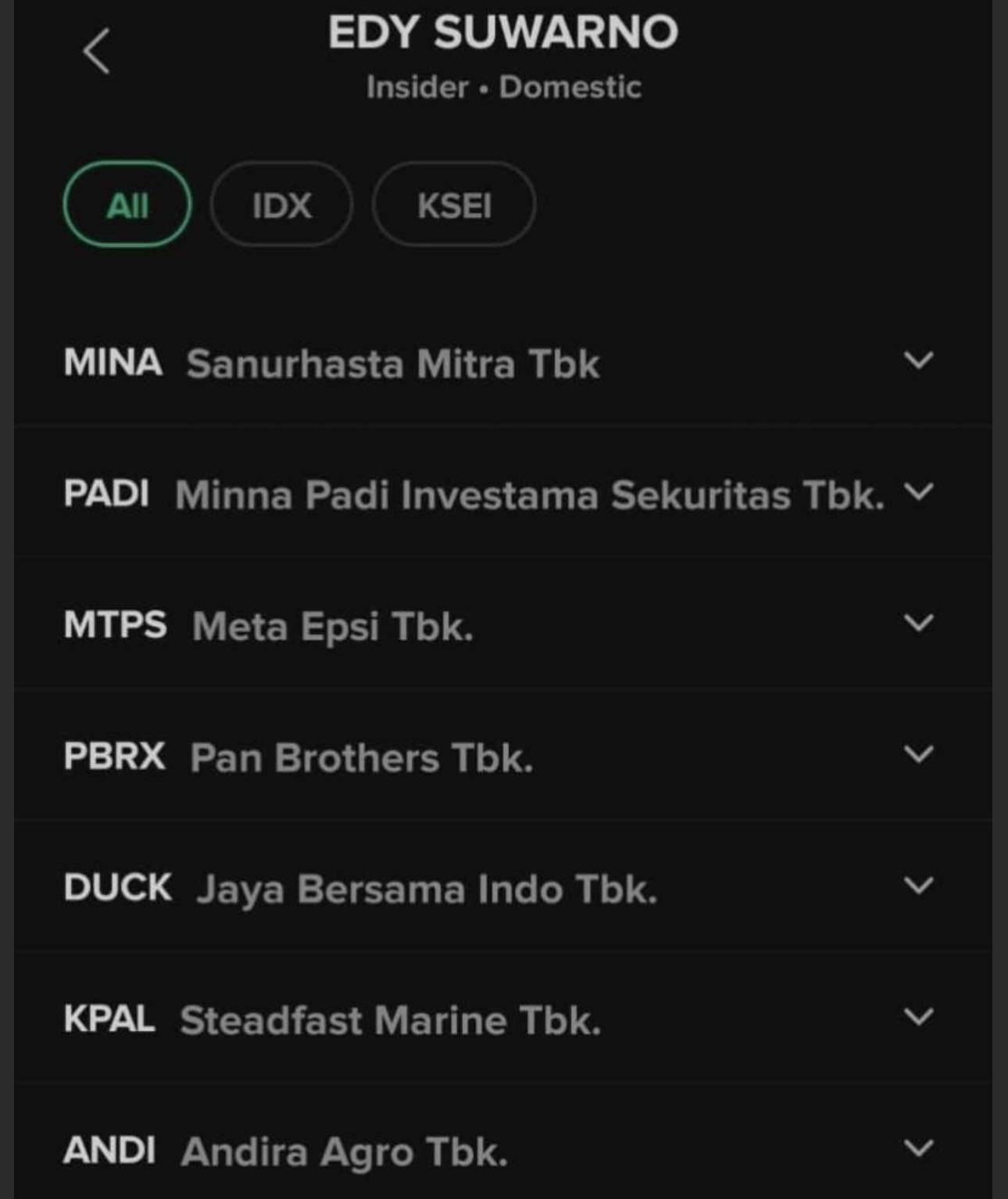
Task: Switch to the KSEI filter
Action: click(454, 205)
